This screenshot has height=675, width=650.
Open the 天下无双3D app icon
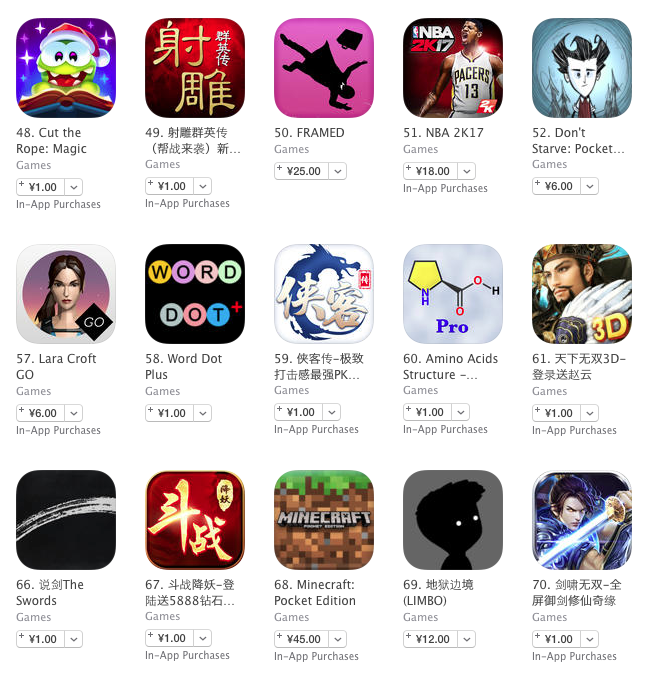click(x=582, y=294)
